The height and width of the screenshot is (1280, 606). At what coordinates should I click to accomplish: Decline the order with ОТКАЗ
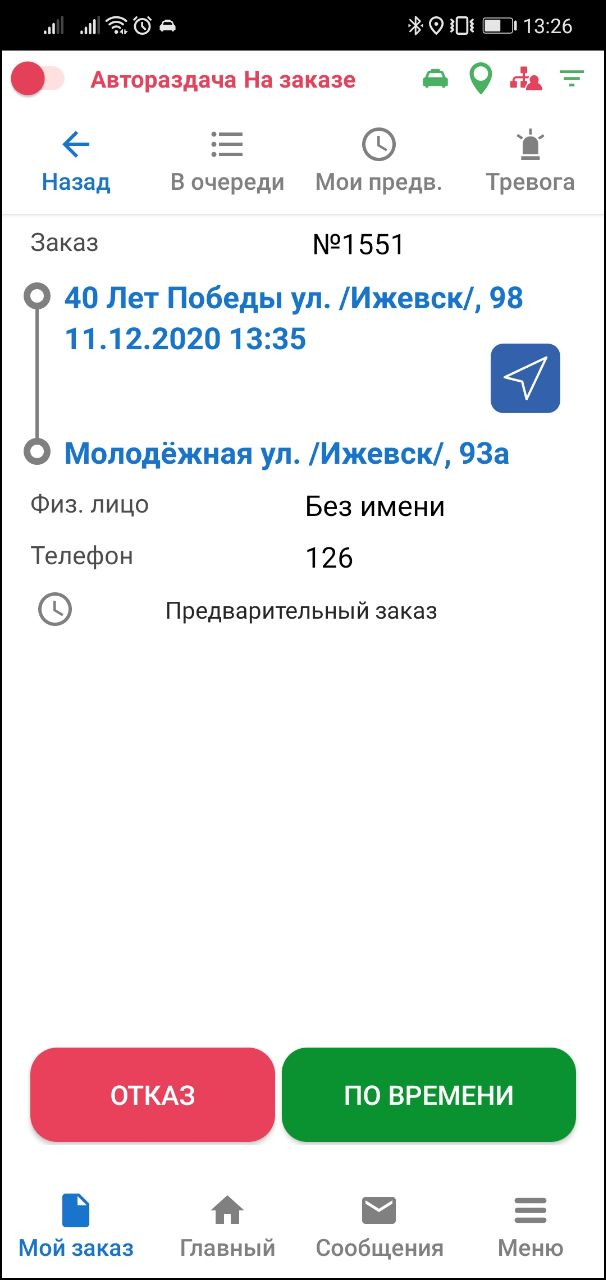152,1095
